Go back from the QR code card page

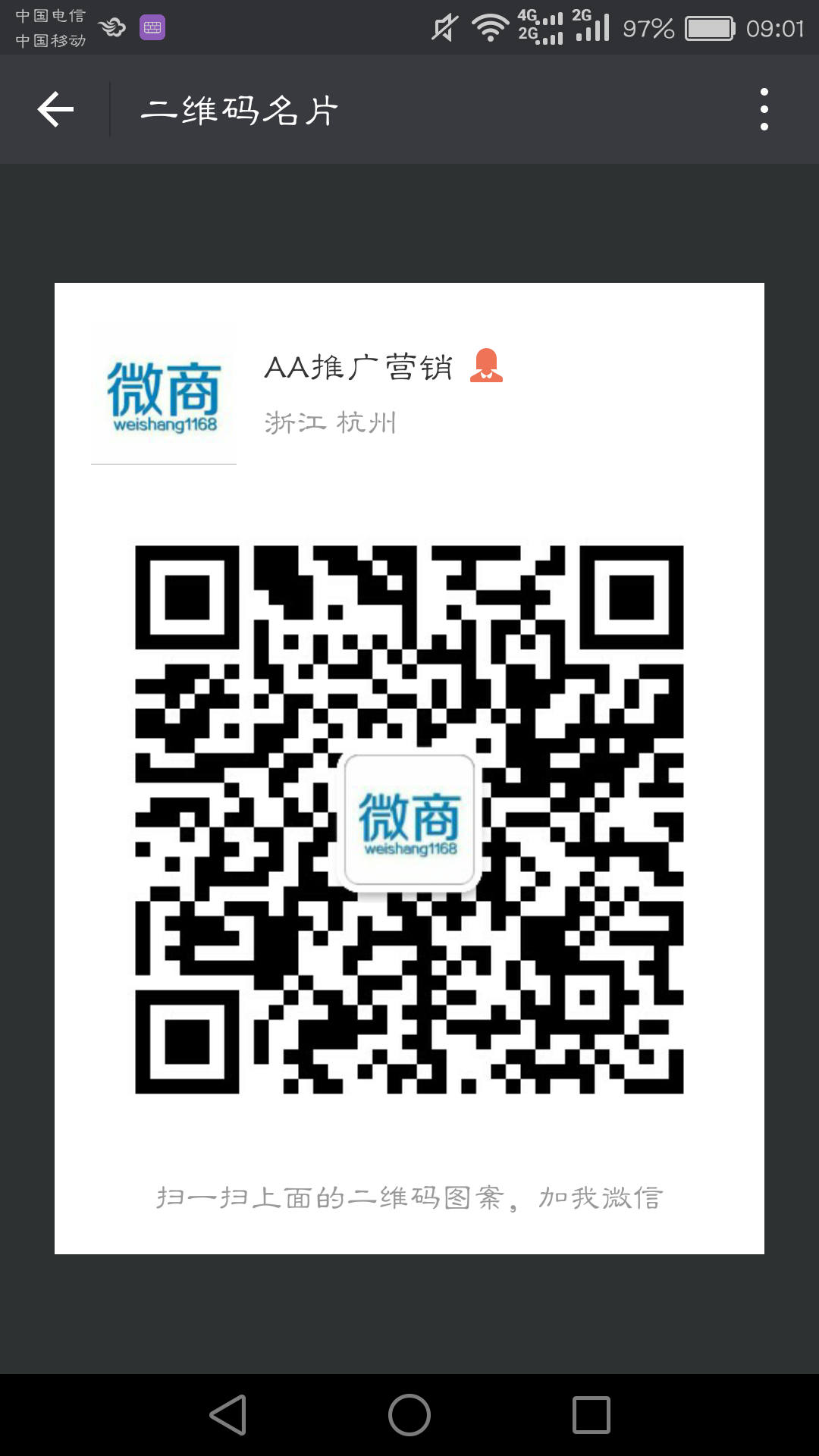[x=55, y=109]
